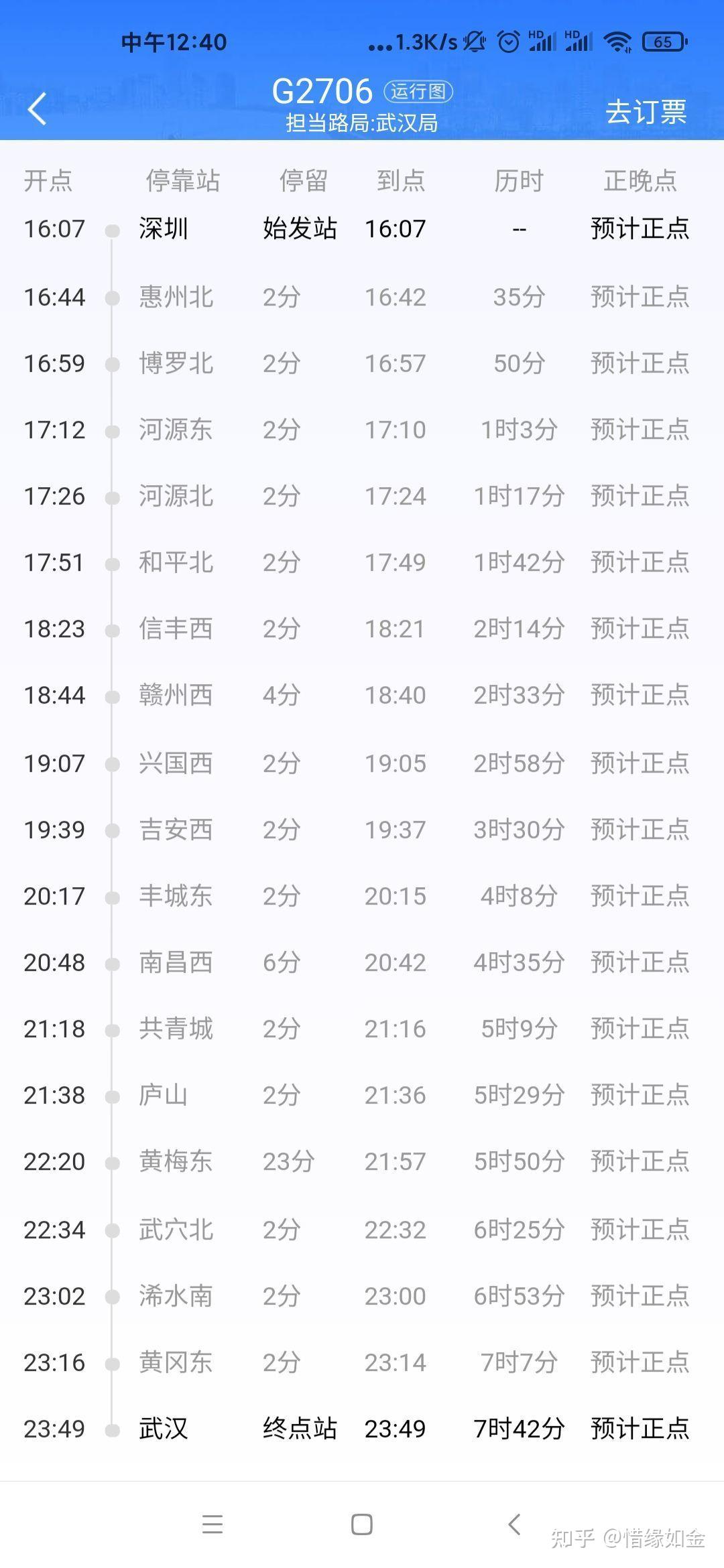Image resolution: width=724 pixels, height=1568 pixels.
Task: Tap 去订票 to book tickets
Action: (x=646, y=111)
